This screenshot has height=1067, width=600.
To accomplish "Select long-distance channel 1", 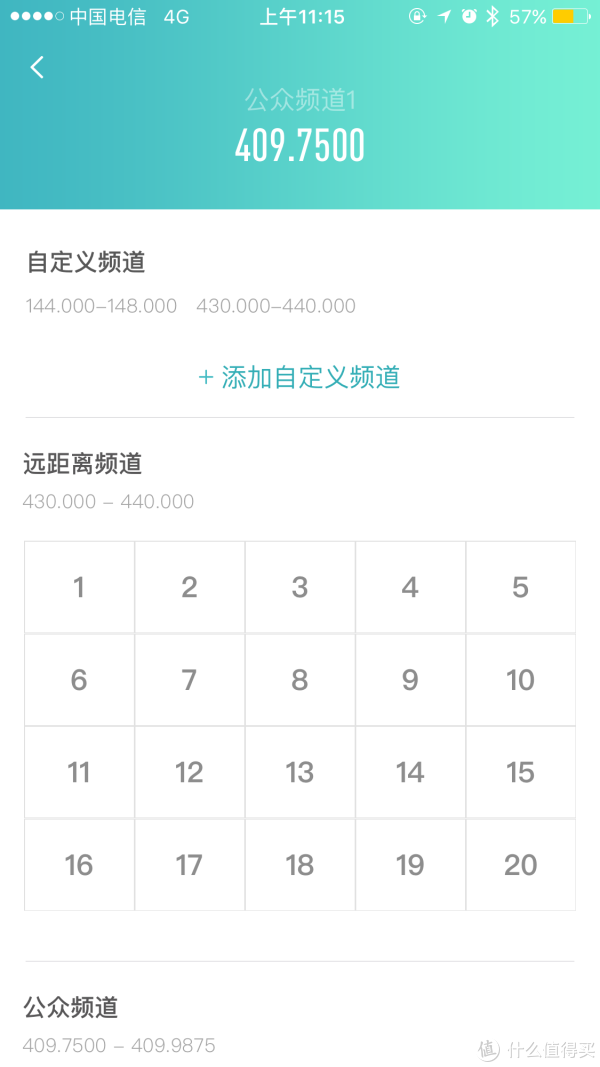I will click(x=80, y=587).
